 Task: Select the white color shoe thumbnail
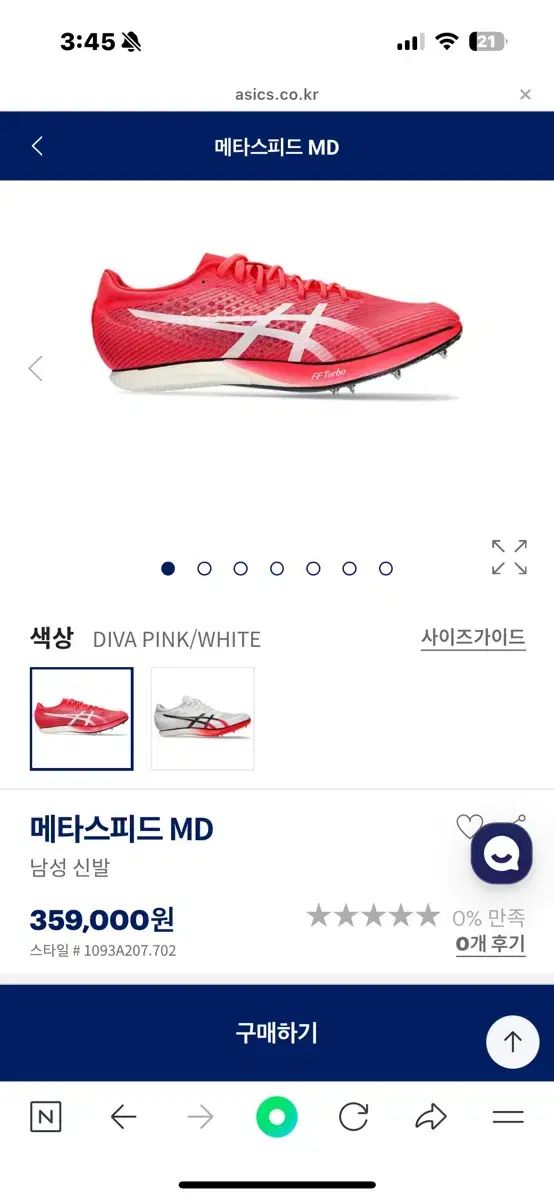pyautogui.click(x=203, y=718)
